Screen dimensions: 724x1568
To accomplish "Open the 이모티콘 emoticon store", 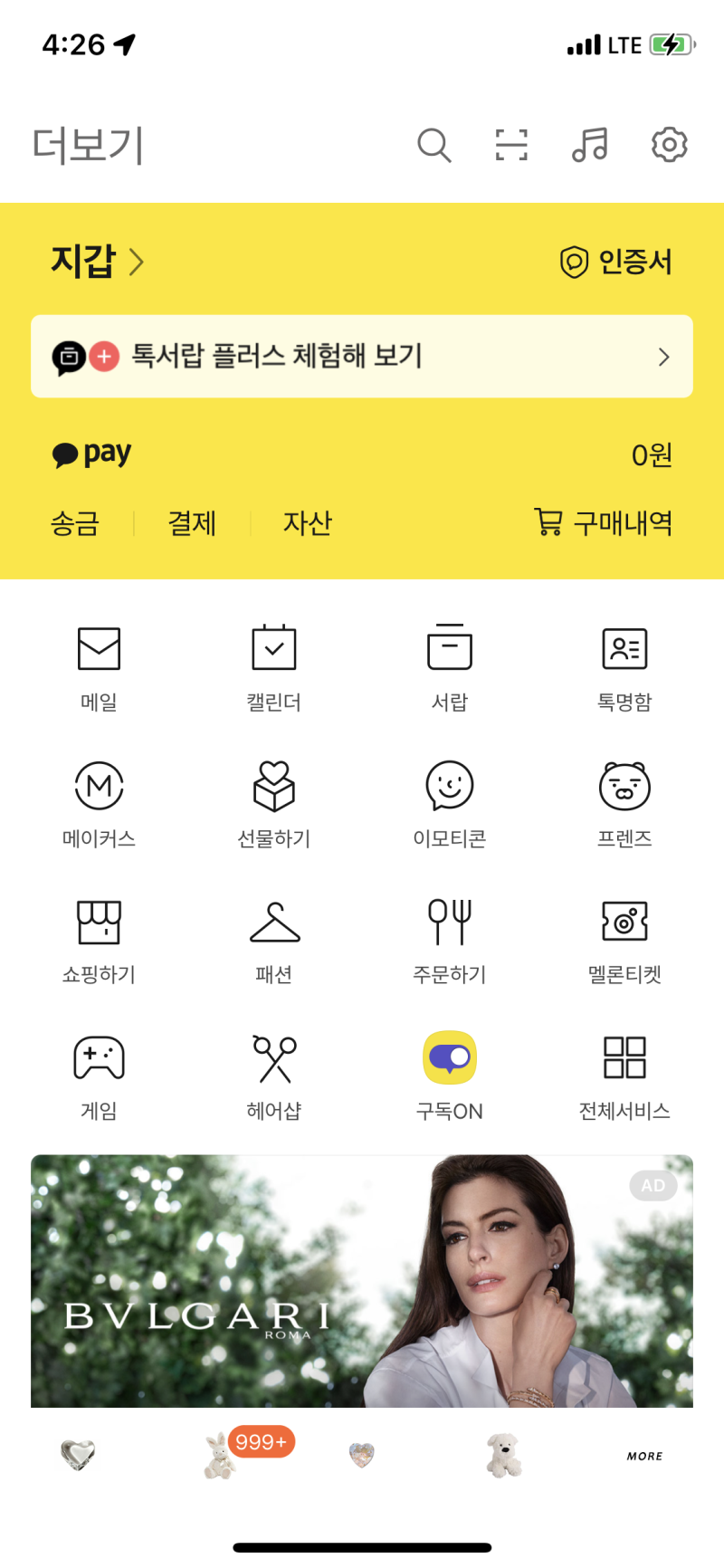I will pyautogui.click(x=449, y=802).
